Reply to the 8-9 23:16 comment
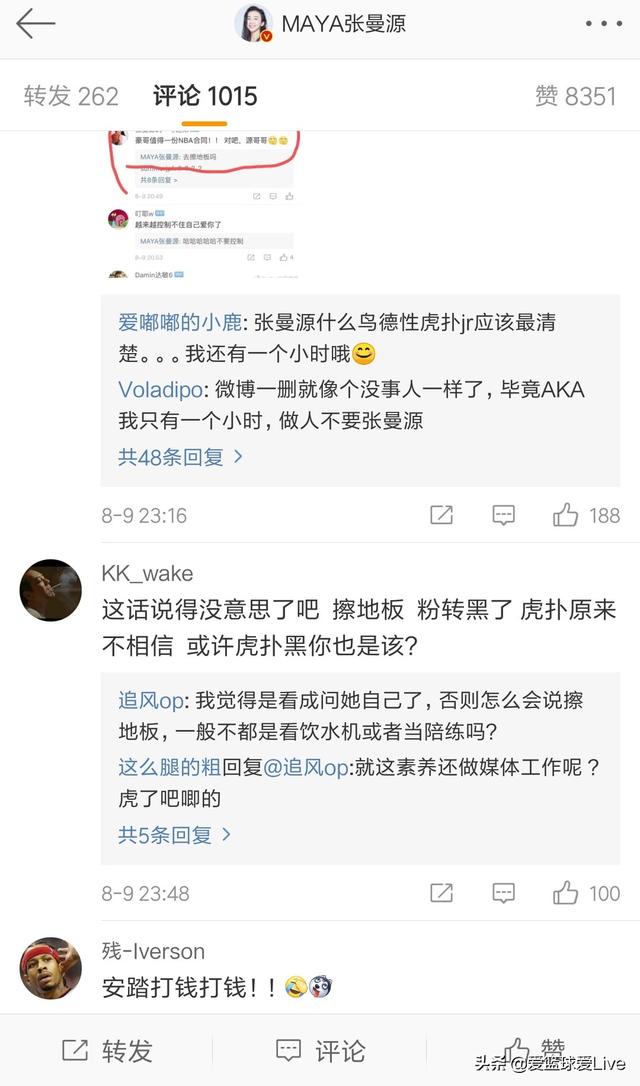The width and height of the screenshot is (640, 1086). [x=503, y=515]
